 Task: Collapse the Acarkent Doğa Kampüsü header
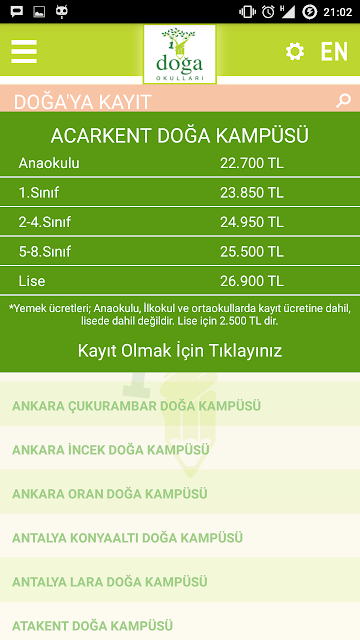(x=180, y=136)
